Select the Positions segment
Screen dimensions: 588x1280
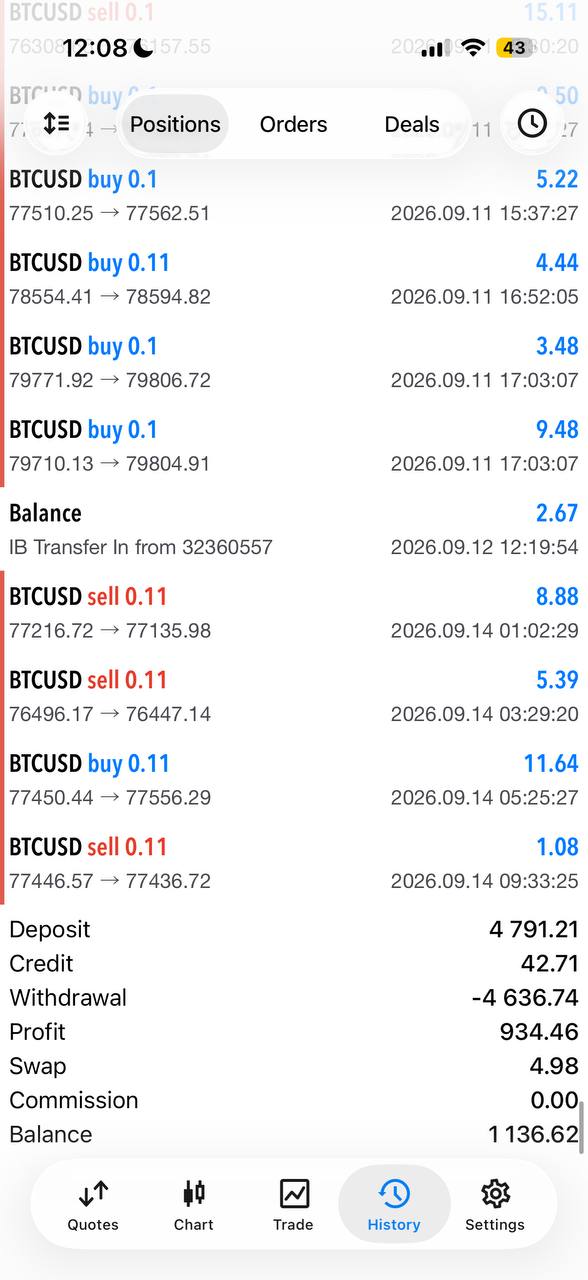pyautogui.click(x=175, y=124)
